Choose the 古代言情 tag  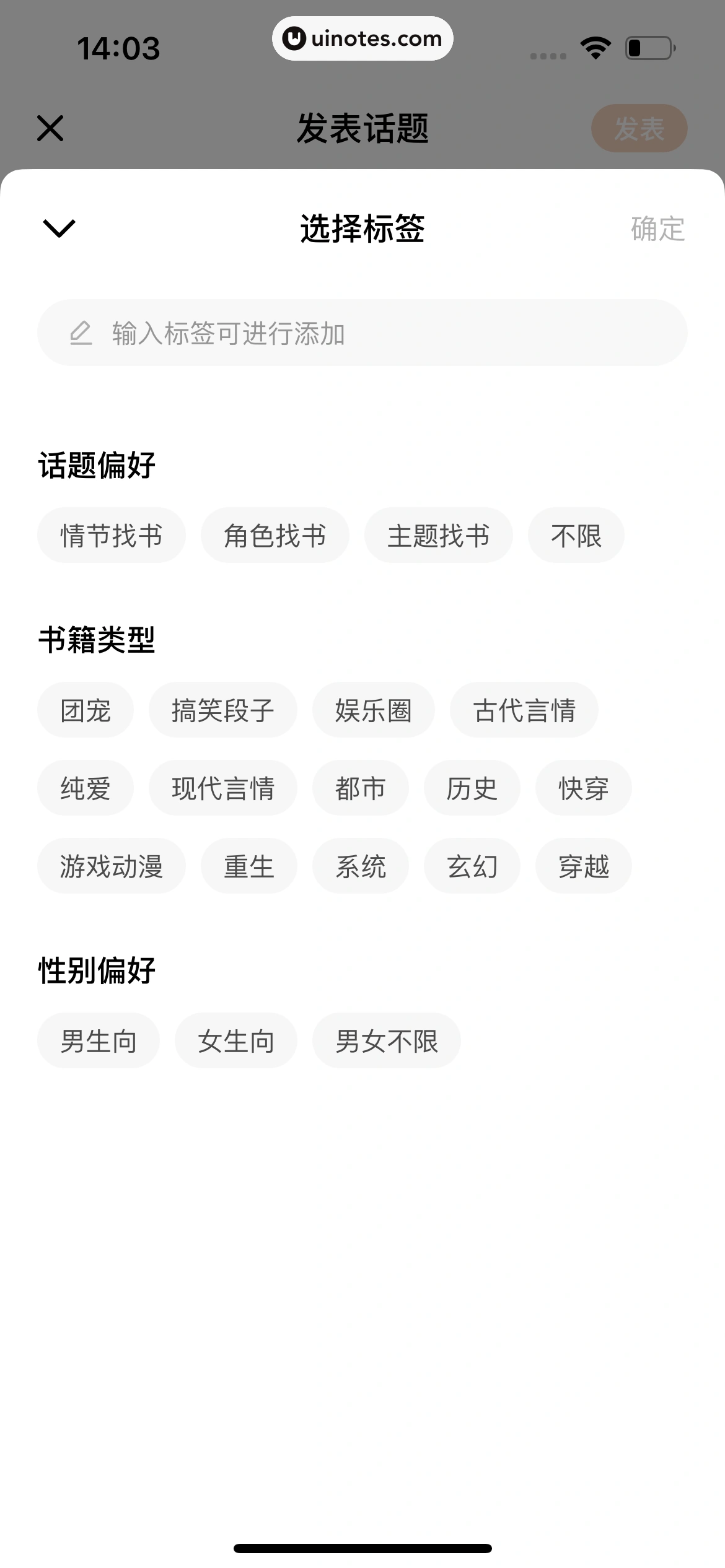point(524,710)
